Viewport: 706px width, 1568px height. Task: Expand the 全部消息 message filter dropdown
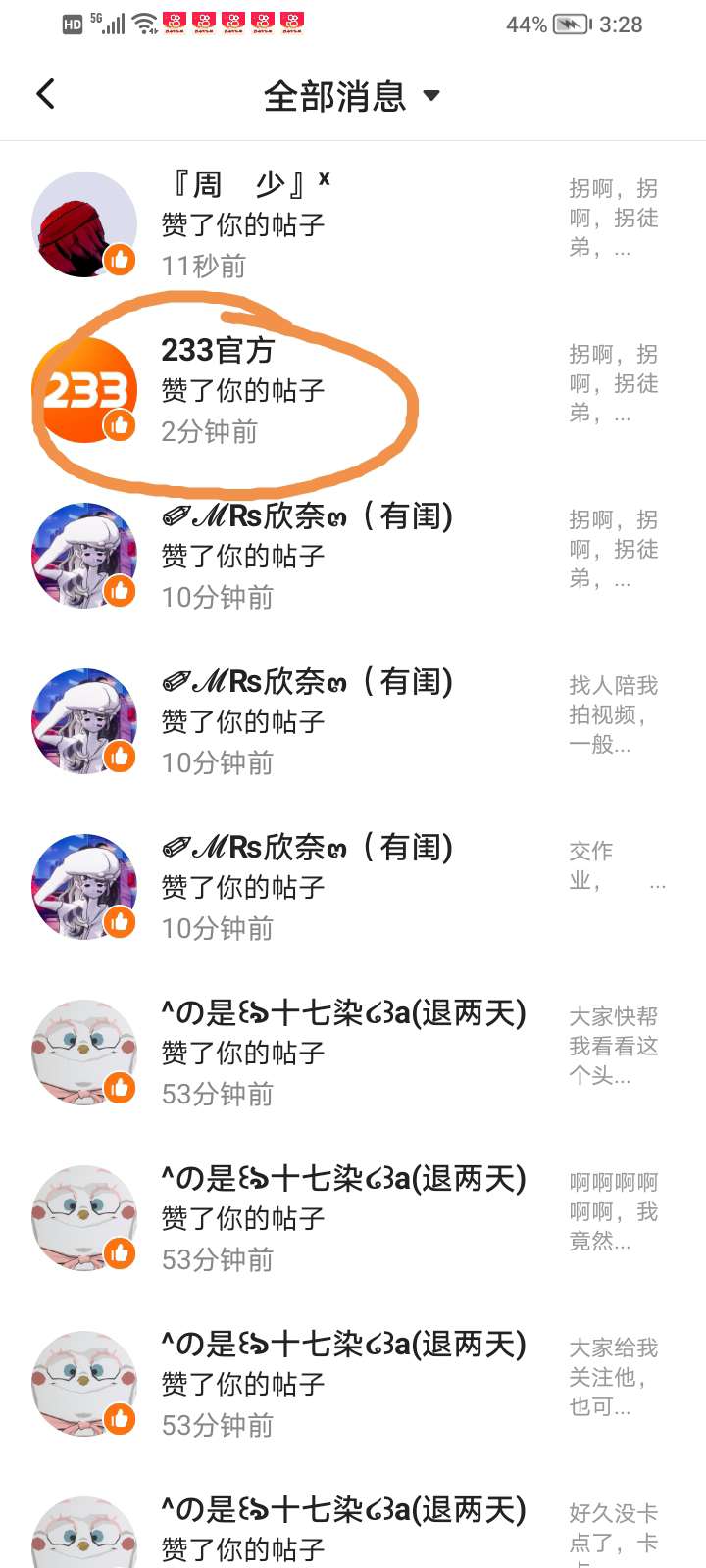[x=351, y=96]
